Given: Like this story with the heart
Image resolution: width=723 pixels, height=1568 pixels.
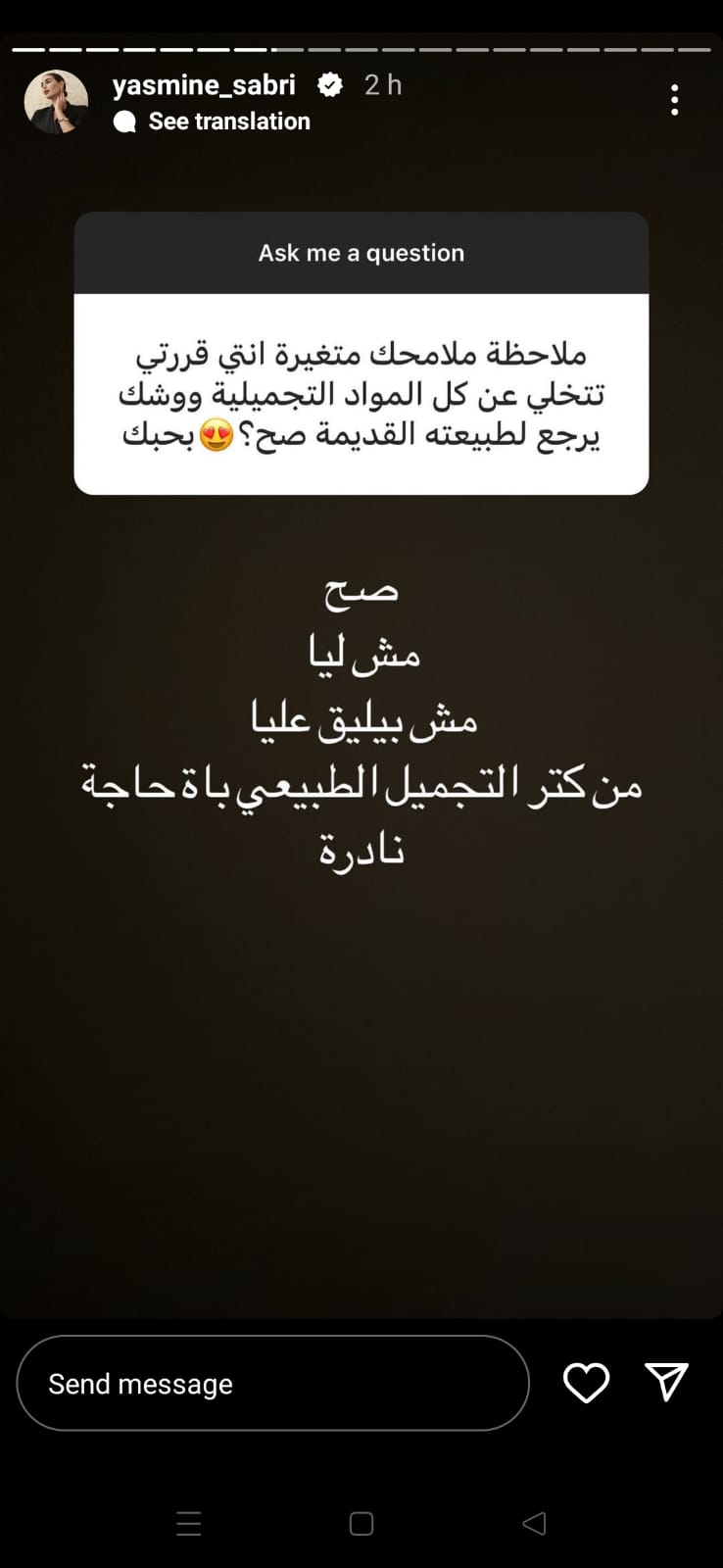Looking at the screenshot, I should point(586,1383).
